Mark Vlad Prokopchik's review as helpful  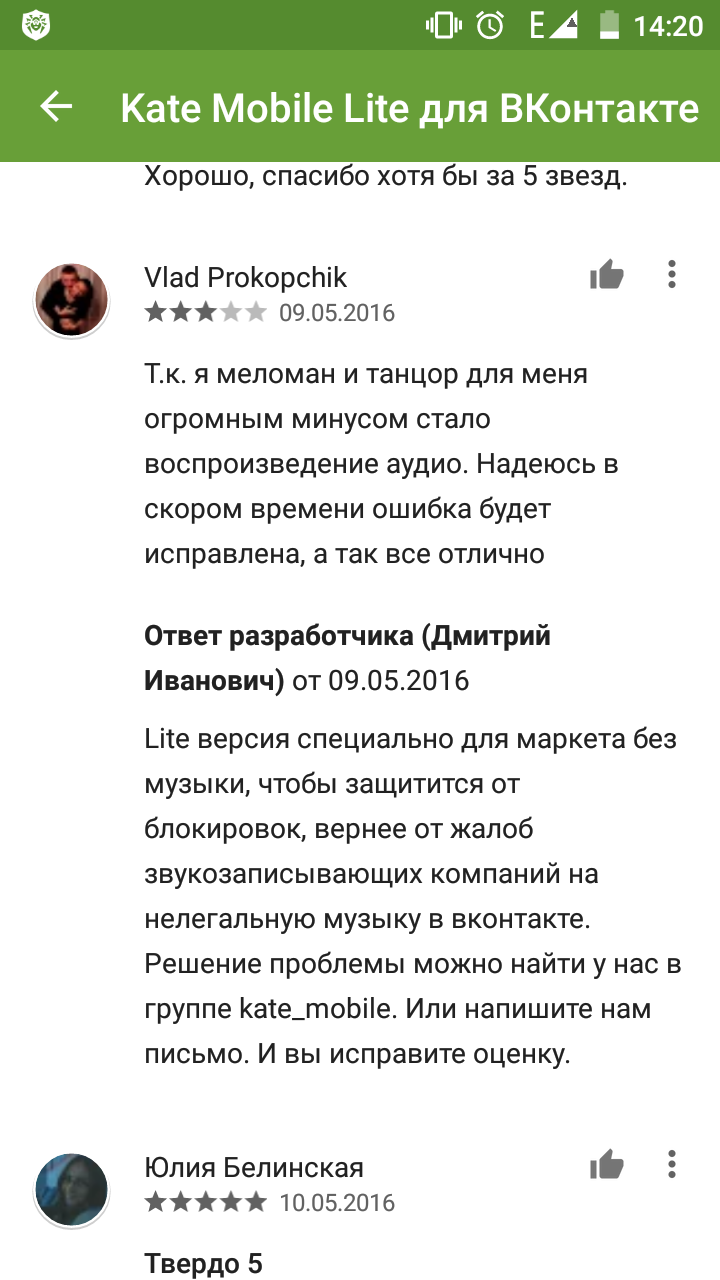tap(606, 274)
